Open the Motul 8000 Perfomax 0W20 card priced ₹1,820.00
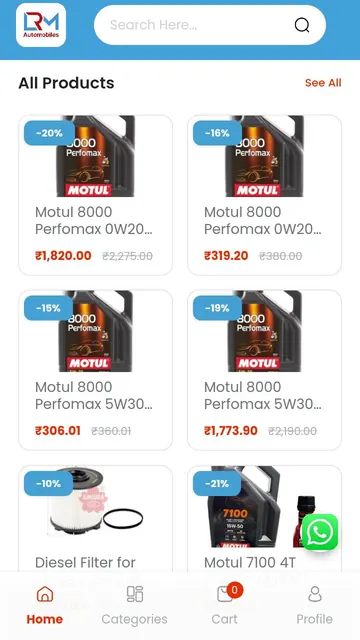 point(96,195)
